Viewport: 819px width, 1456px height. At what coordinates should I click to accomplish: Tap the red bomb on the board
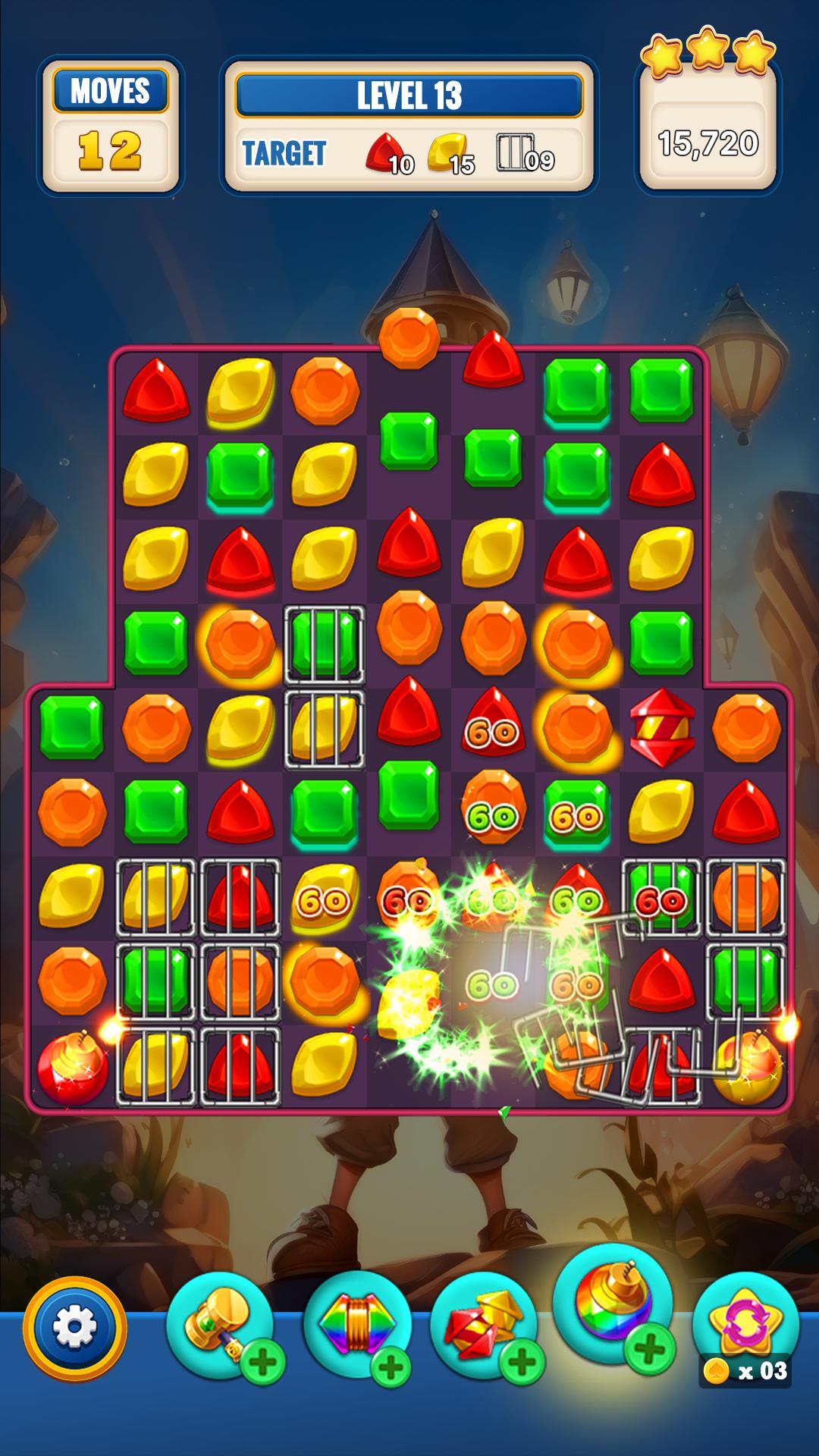(74, 1065)
